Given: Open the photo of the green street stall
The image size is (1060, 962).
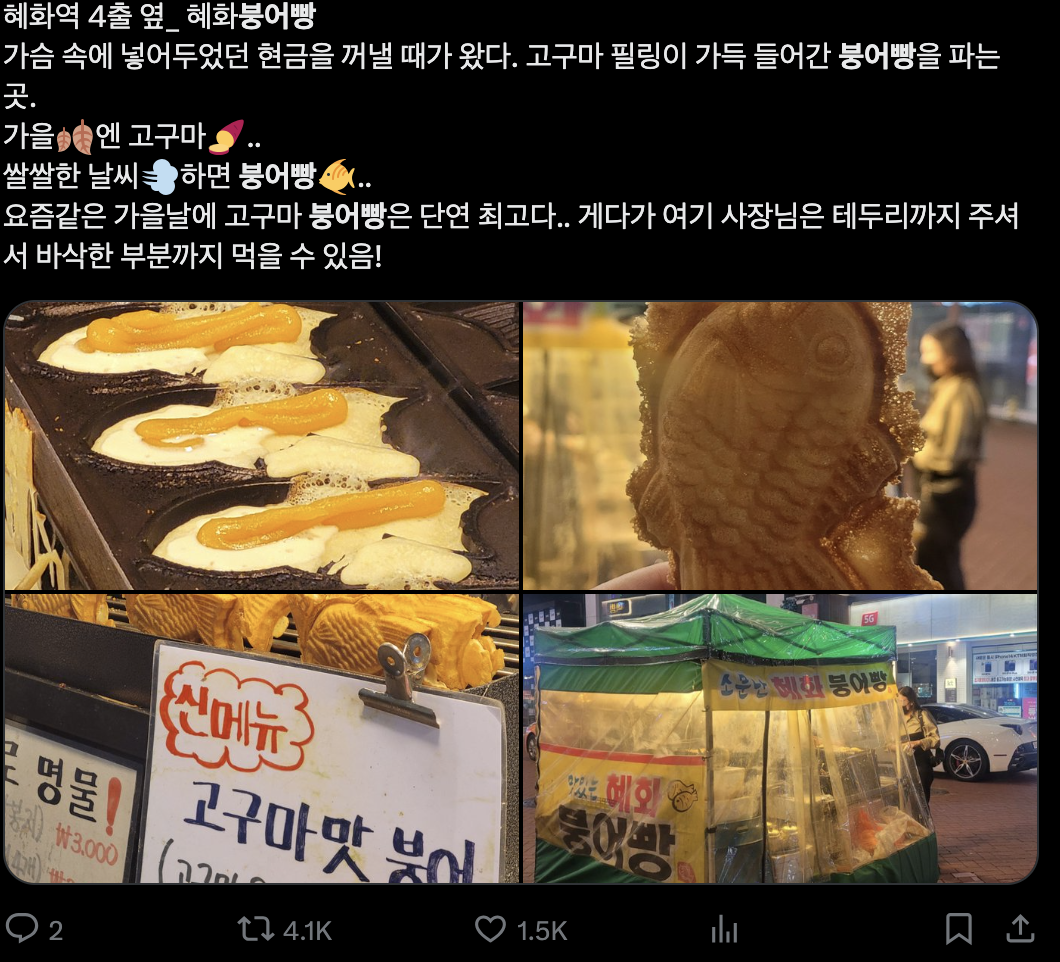Looking at the screenshot, I should coord(780,738).
